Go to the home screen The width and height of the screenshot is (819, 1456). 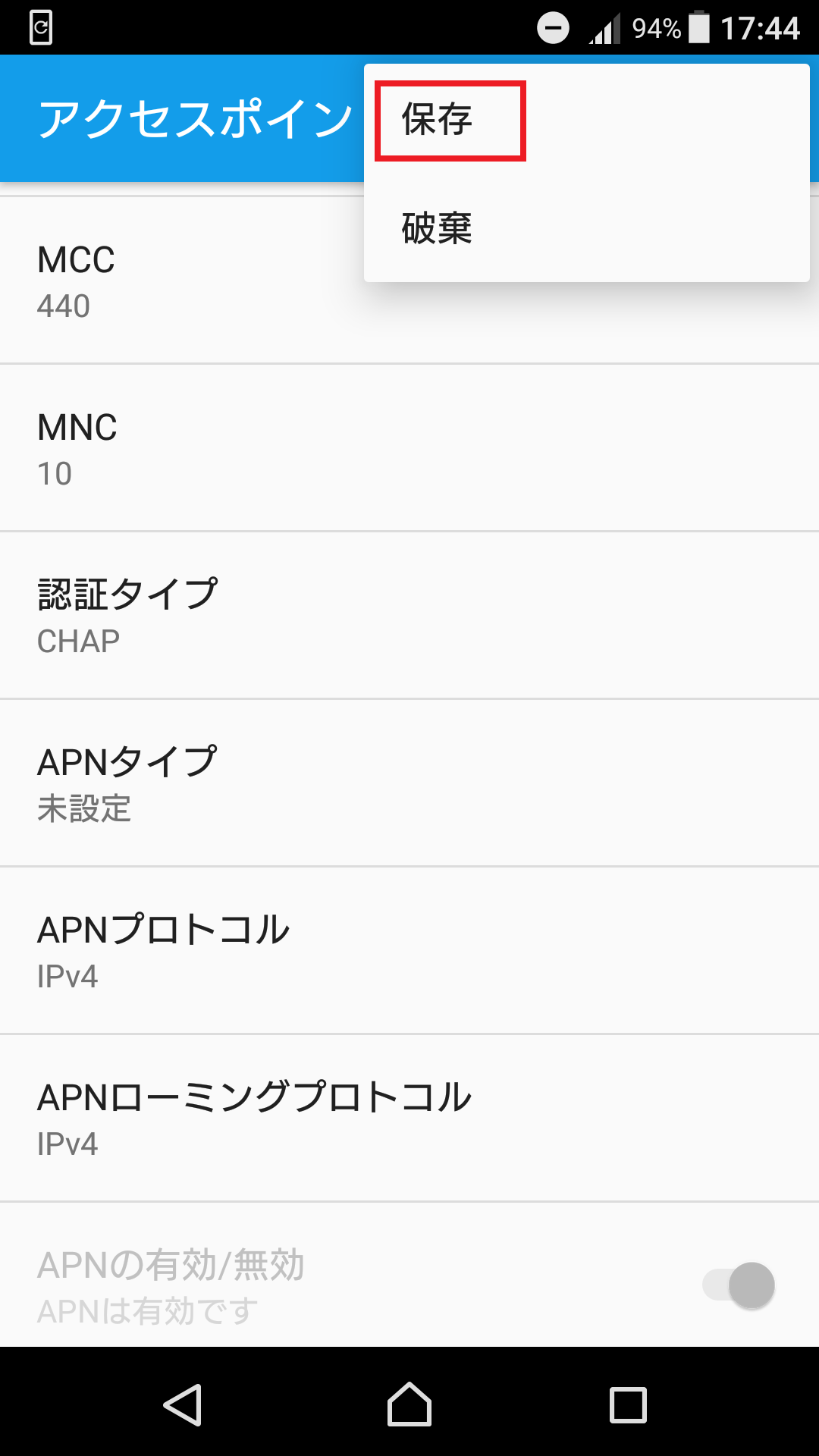point(409,1405)
